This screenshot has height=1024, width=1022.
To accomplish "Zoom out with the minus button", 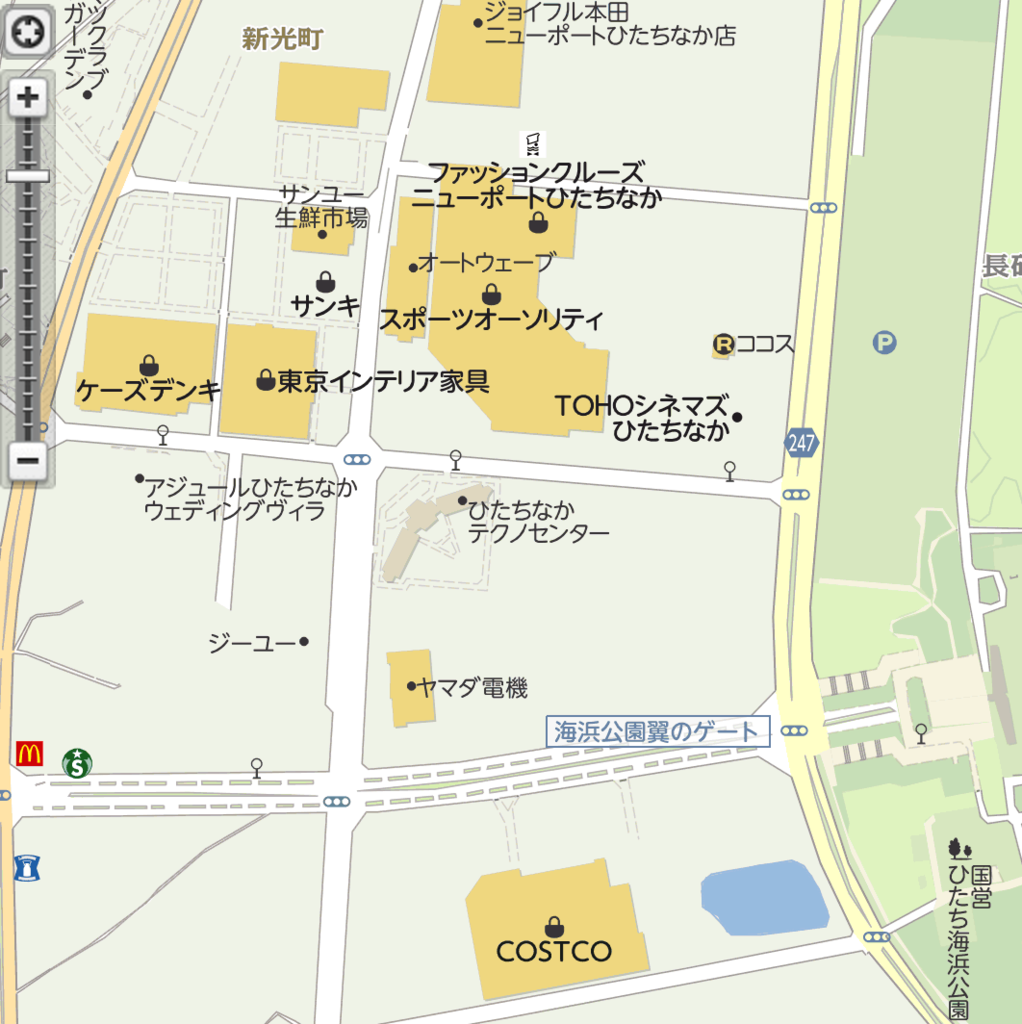I will [28, 461].
